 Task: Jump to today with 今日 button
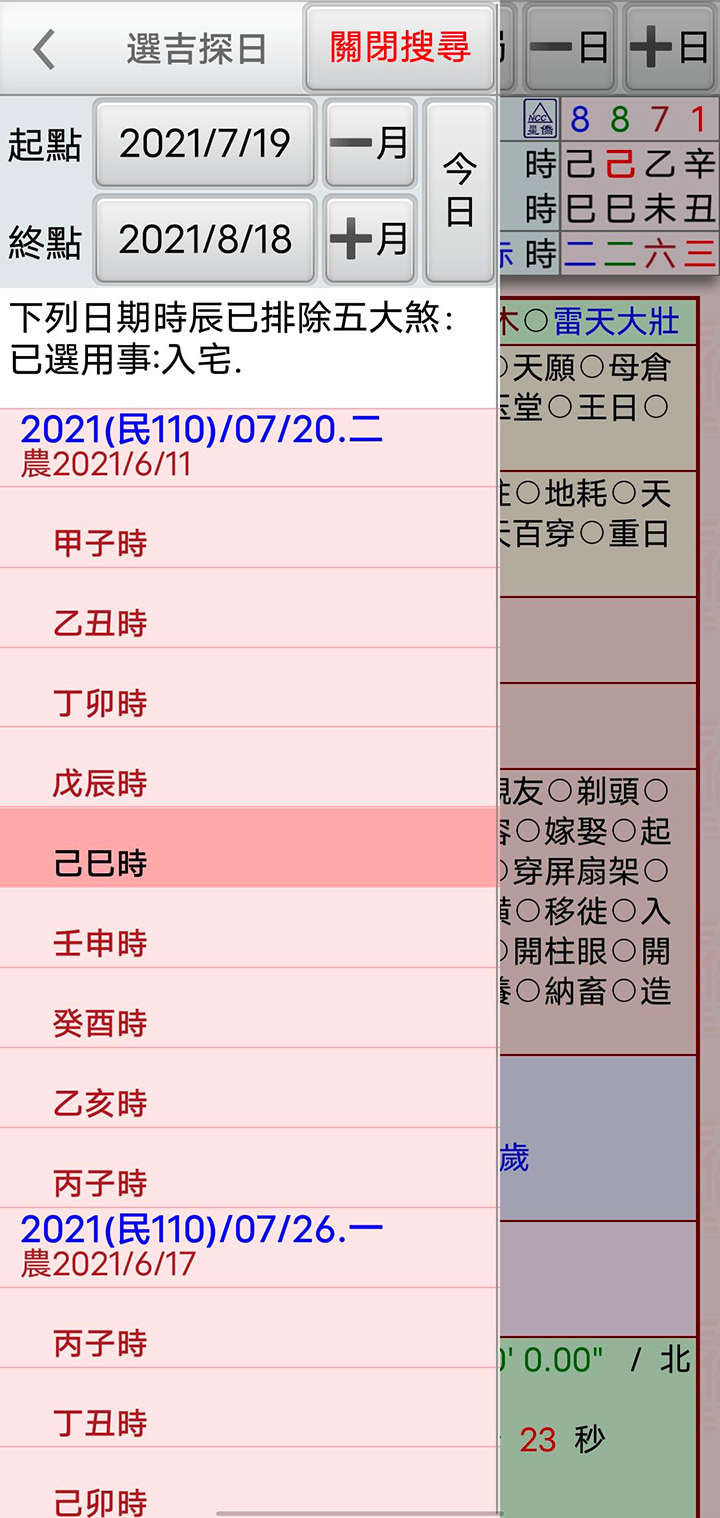[x=459, y=191]
